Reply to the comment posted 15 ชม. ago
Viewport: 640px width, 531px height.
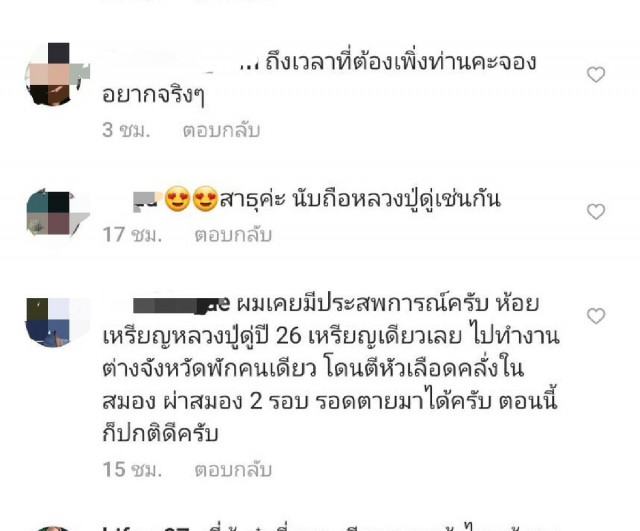[x=232, y=469]
